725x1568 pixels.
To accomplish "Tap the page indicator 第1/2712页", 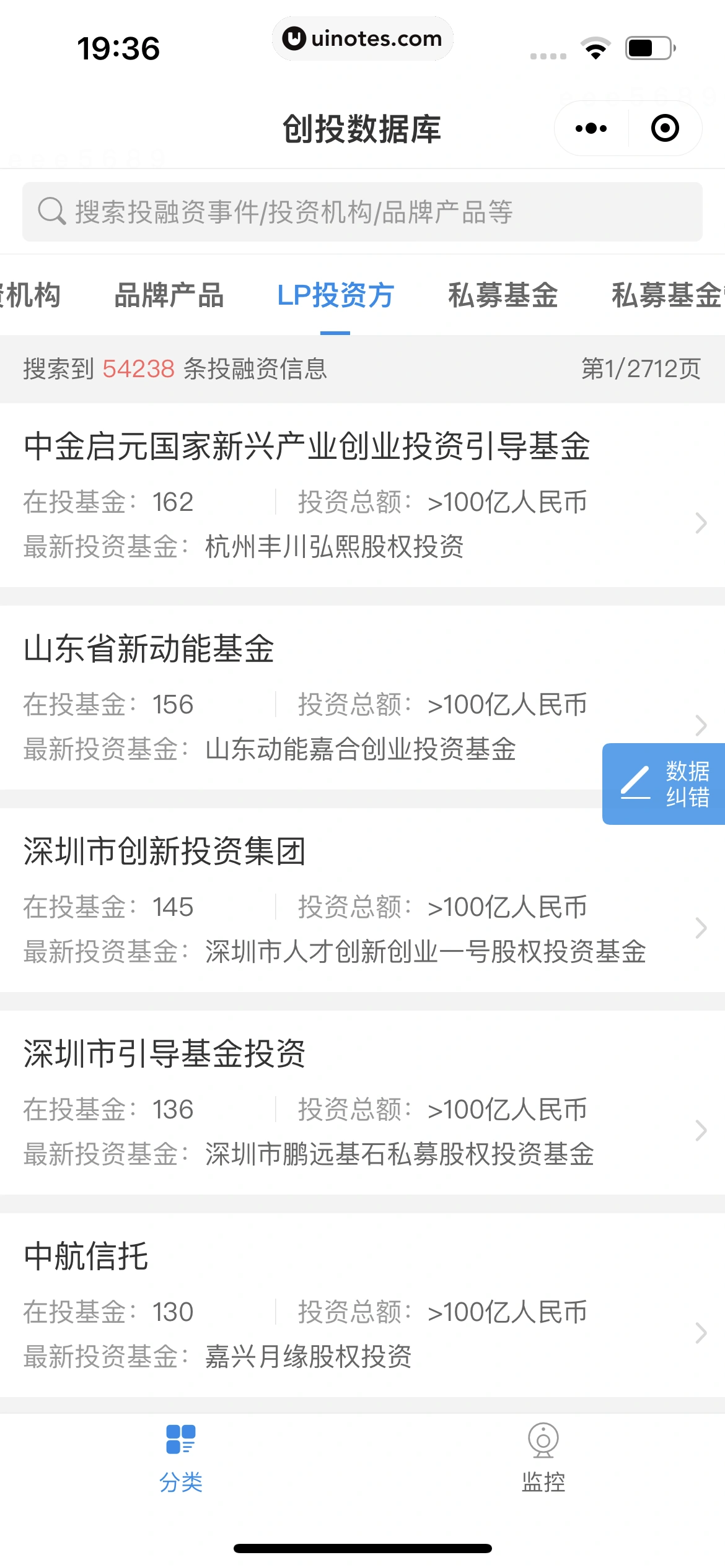I will [x=641, y=368].
